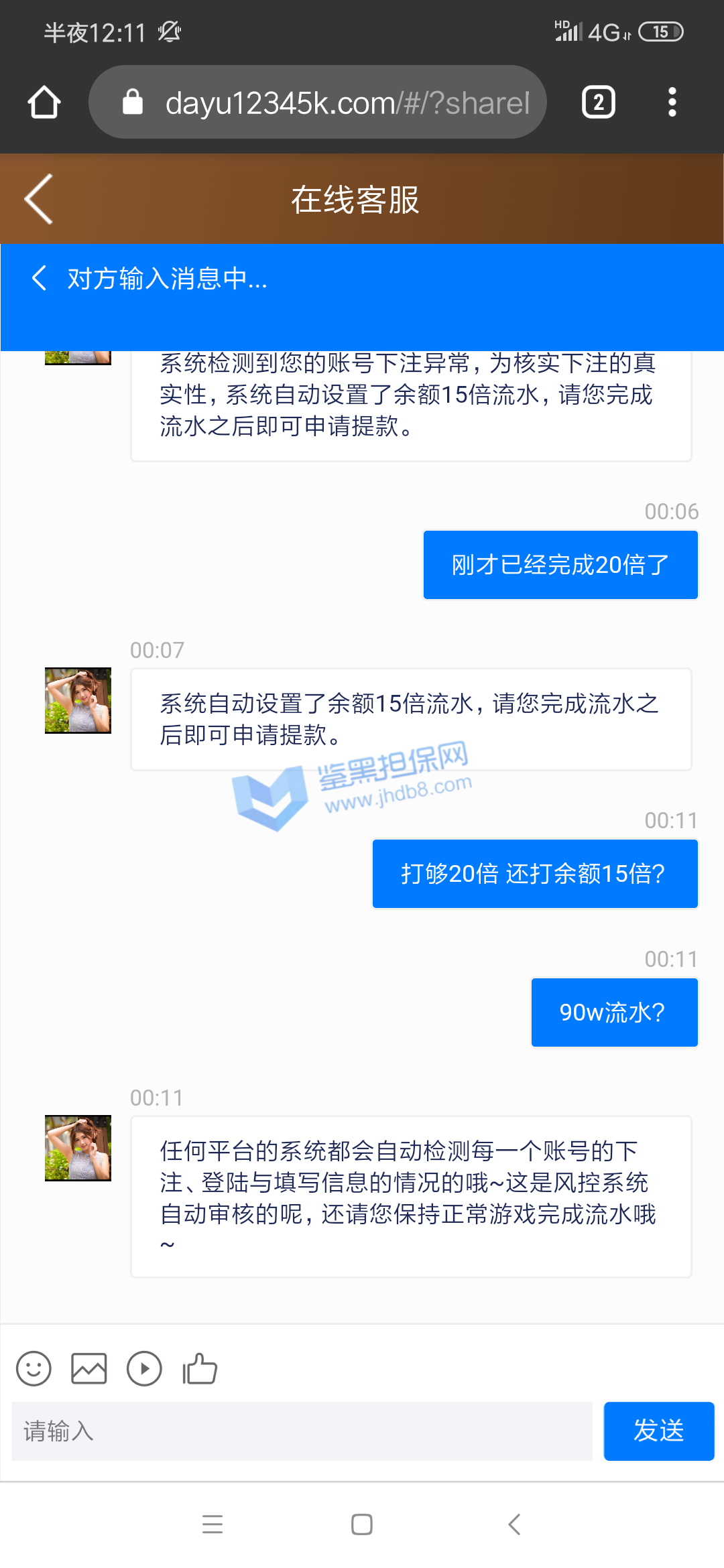The width and height of the screenshot is (724, 1568).
Task: Open the browser tab switcher
Action: point(598,103)
